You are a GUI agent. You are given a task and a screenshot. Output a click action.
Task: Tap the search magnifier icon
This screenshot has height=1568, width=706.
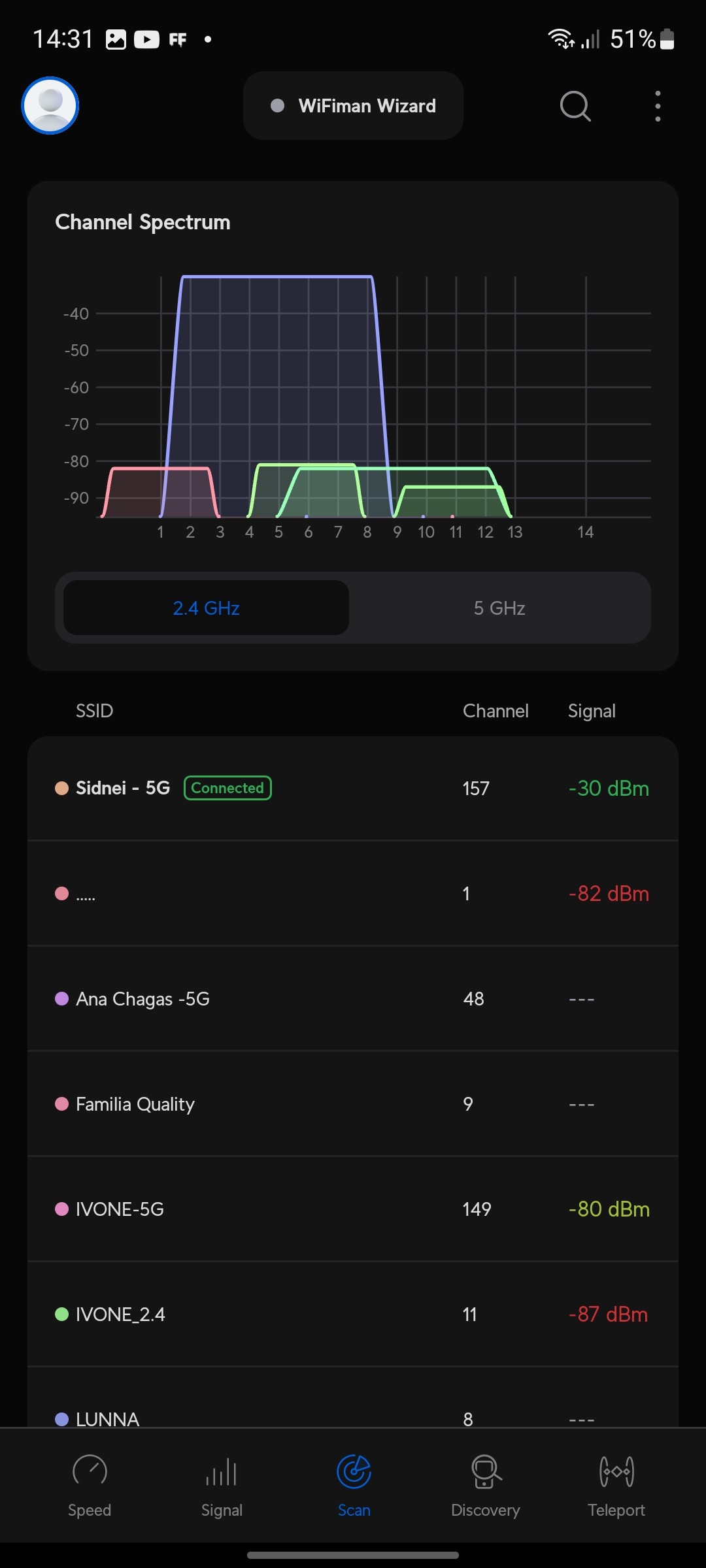pyautogui.click(x=575, y=106)
